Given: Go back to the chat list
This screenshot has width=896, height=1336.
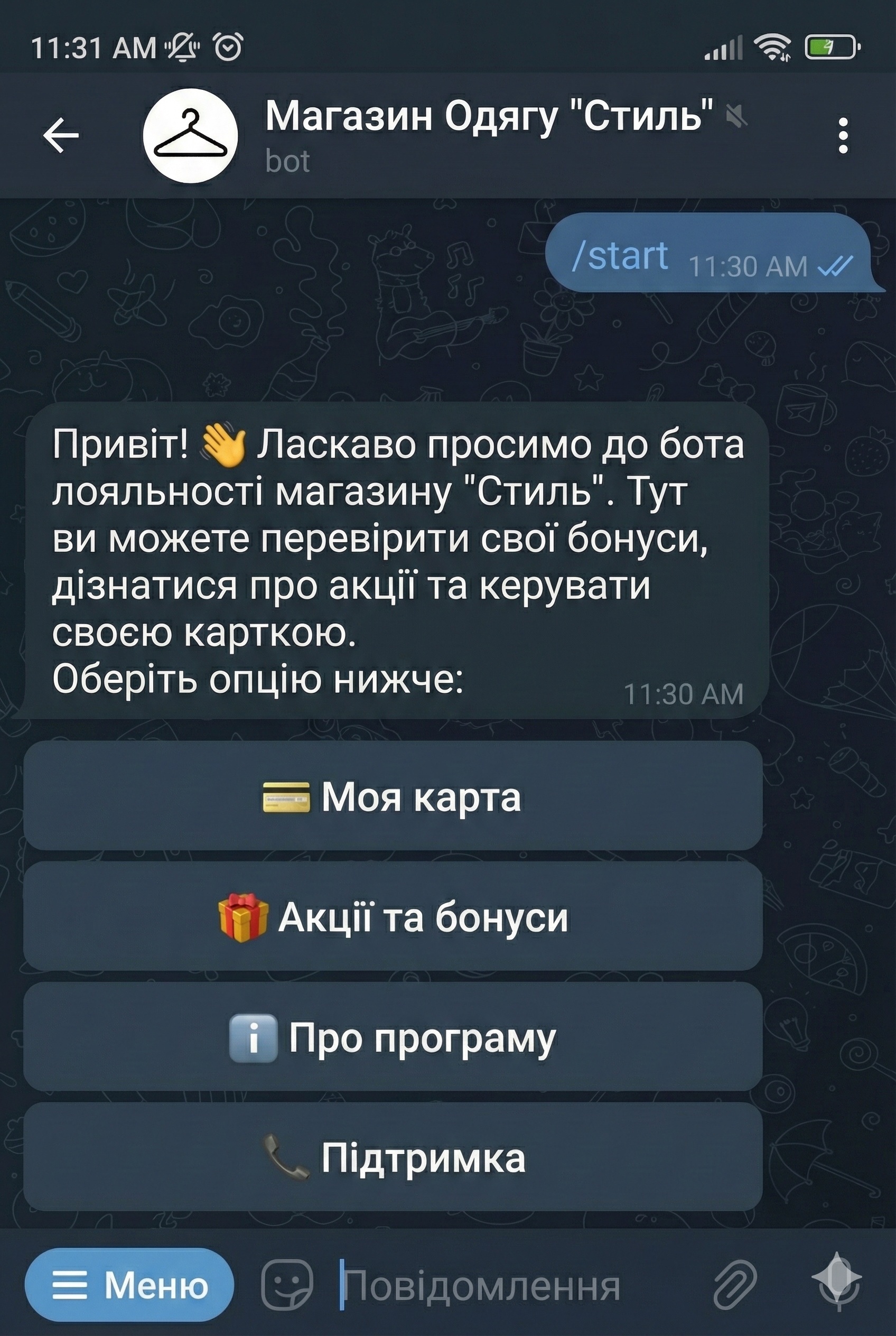Looking at the screenshot, I should tap(61, 136).
